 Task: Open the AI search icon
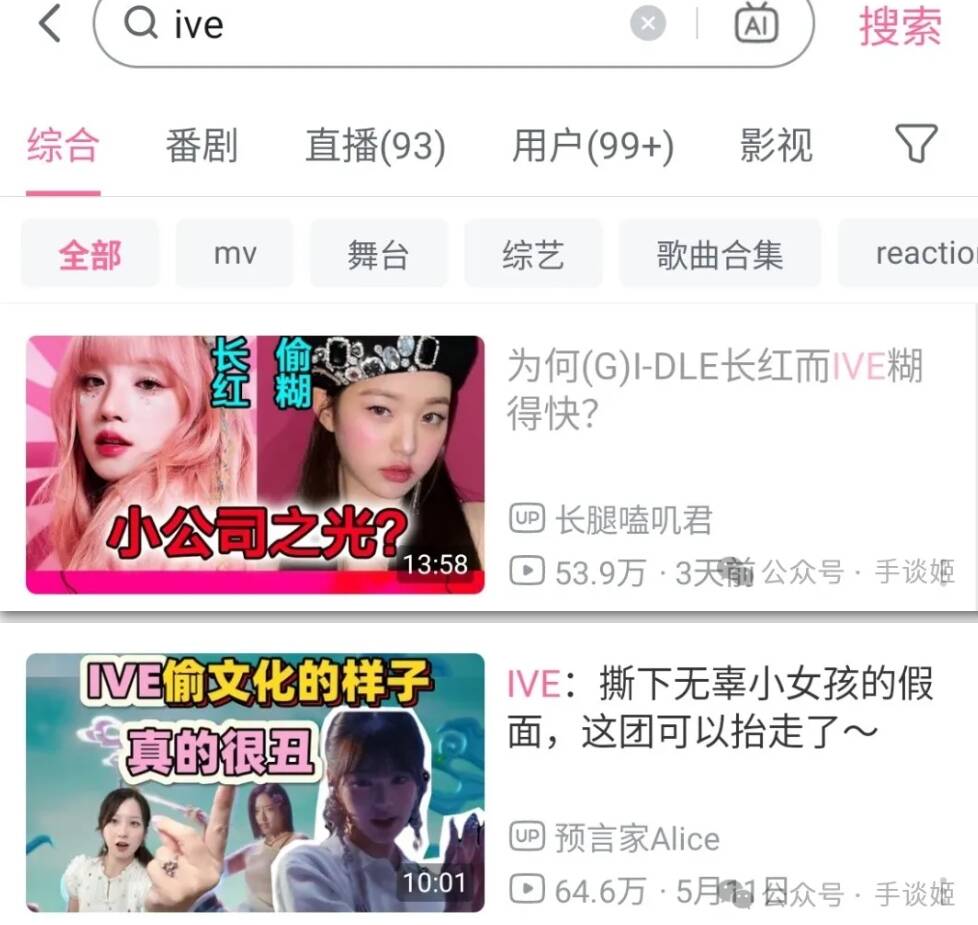(x=756, y=23)
